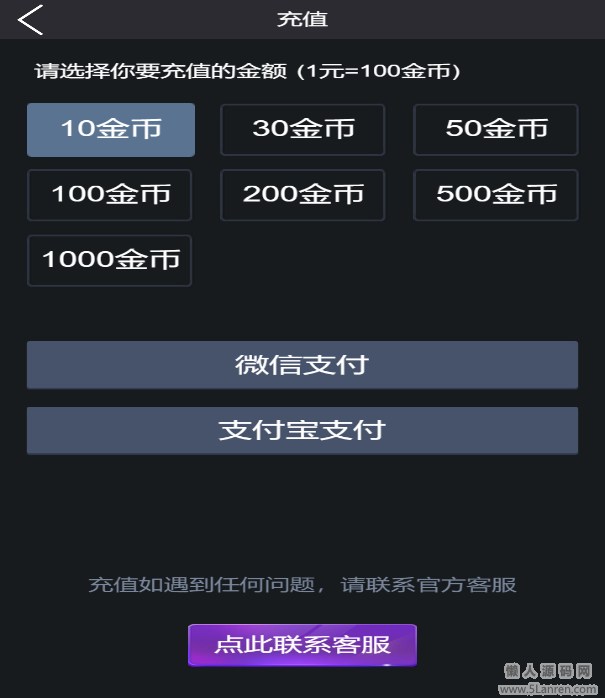Image resolution: width=605 pixels, height=698 pixels.
Task: Pay using 支付宝支付
Action: tap(302, 431)
